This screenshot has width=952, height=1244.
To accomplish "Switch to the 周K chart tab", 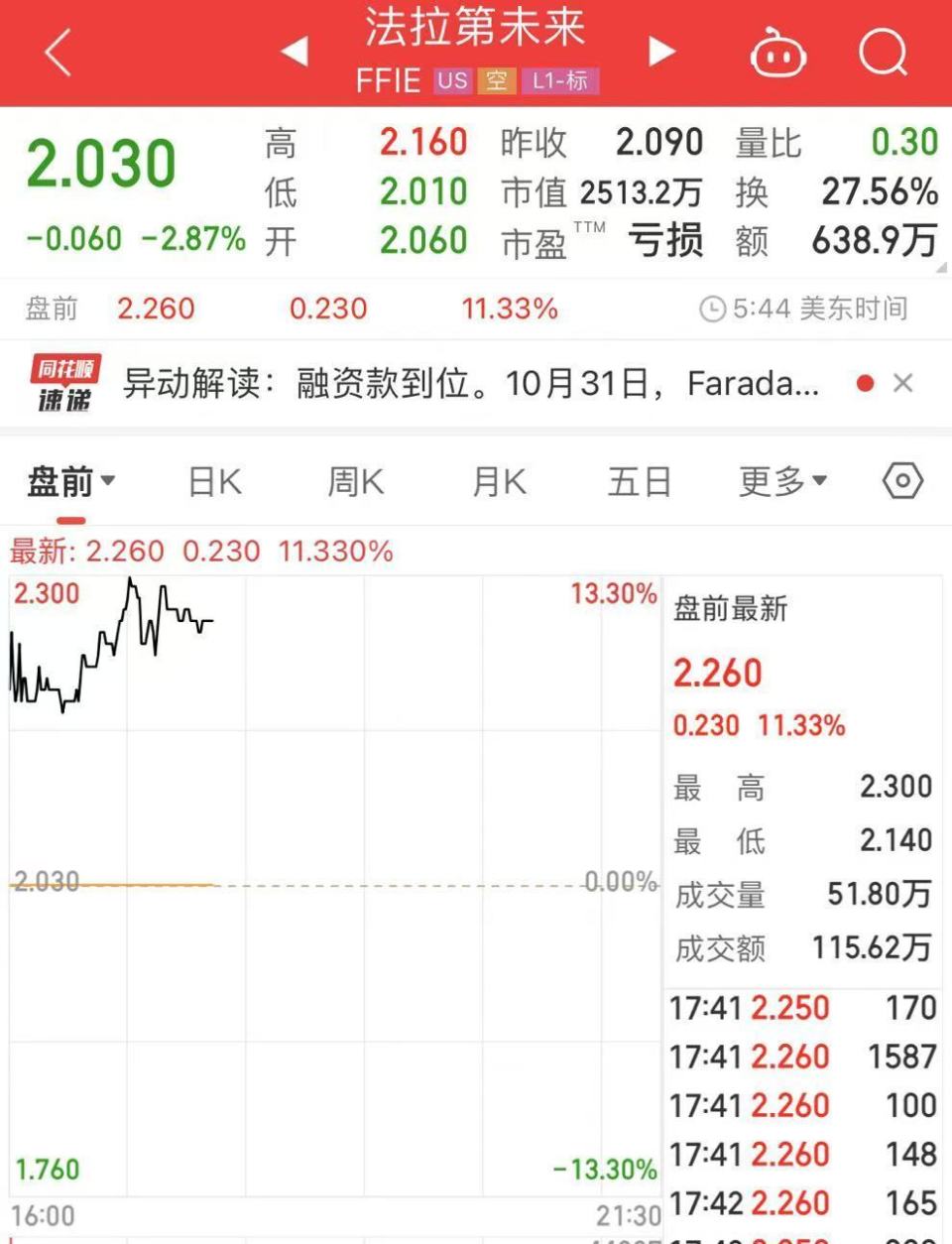I will click(x=356, y=483).
